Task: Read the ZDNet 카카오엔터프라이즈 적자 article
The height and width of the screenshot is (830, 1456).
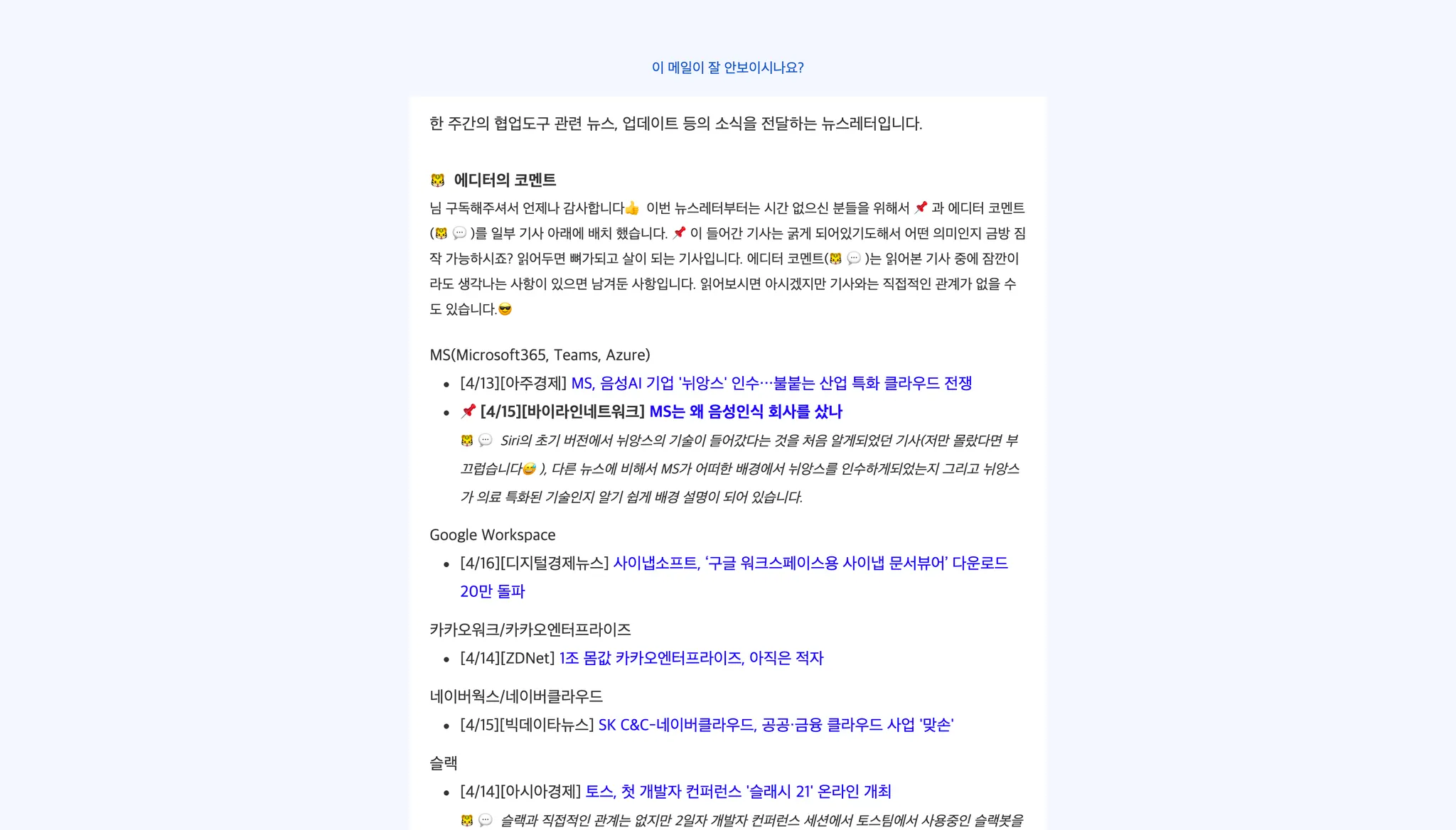Action: pos(690,659)
